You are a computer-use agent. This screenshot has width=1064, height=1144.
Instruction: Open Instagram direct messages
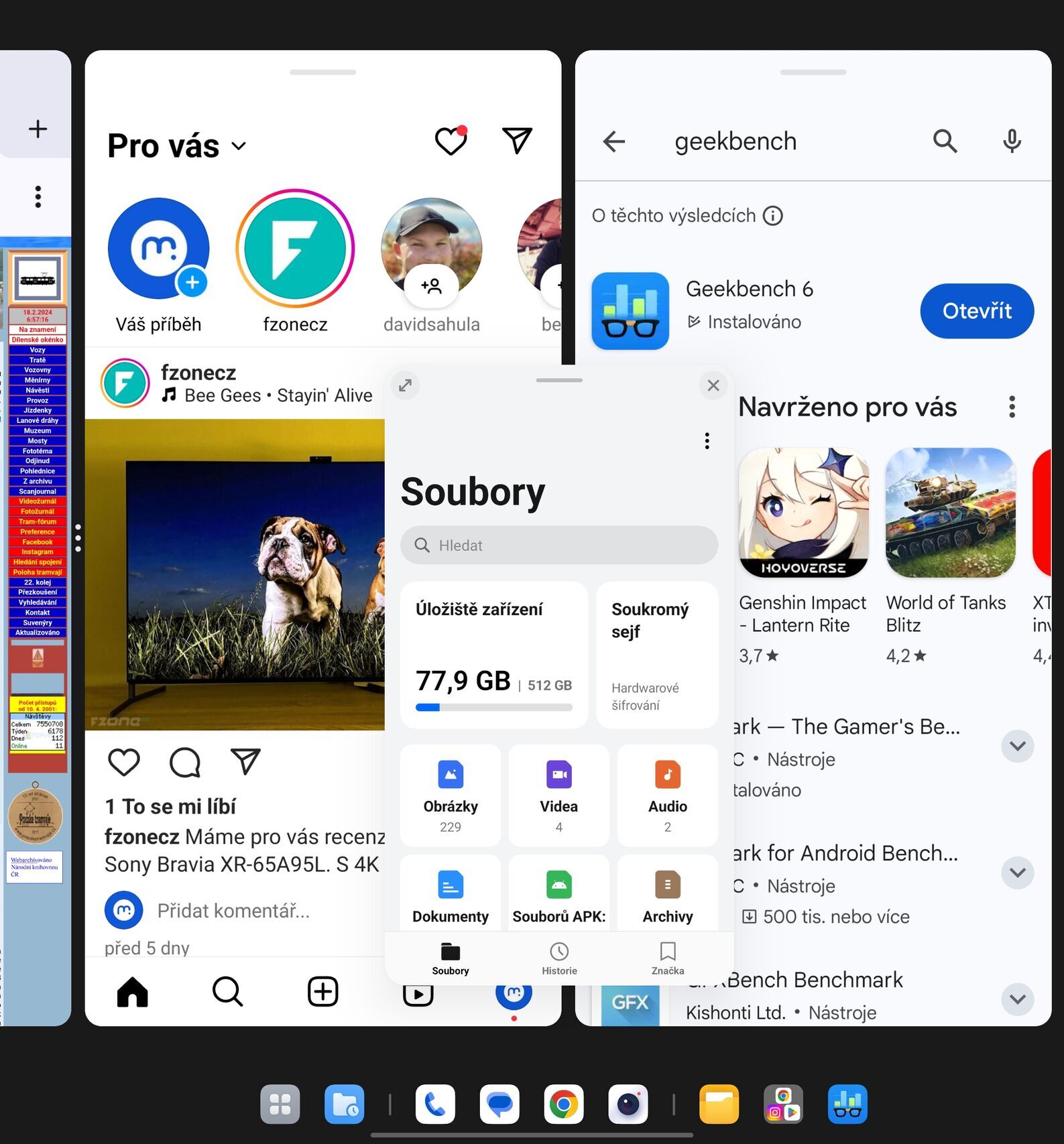coord(517,140)
